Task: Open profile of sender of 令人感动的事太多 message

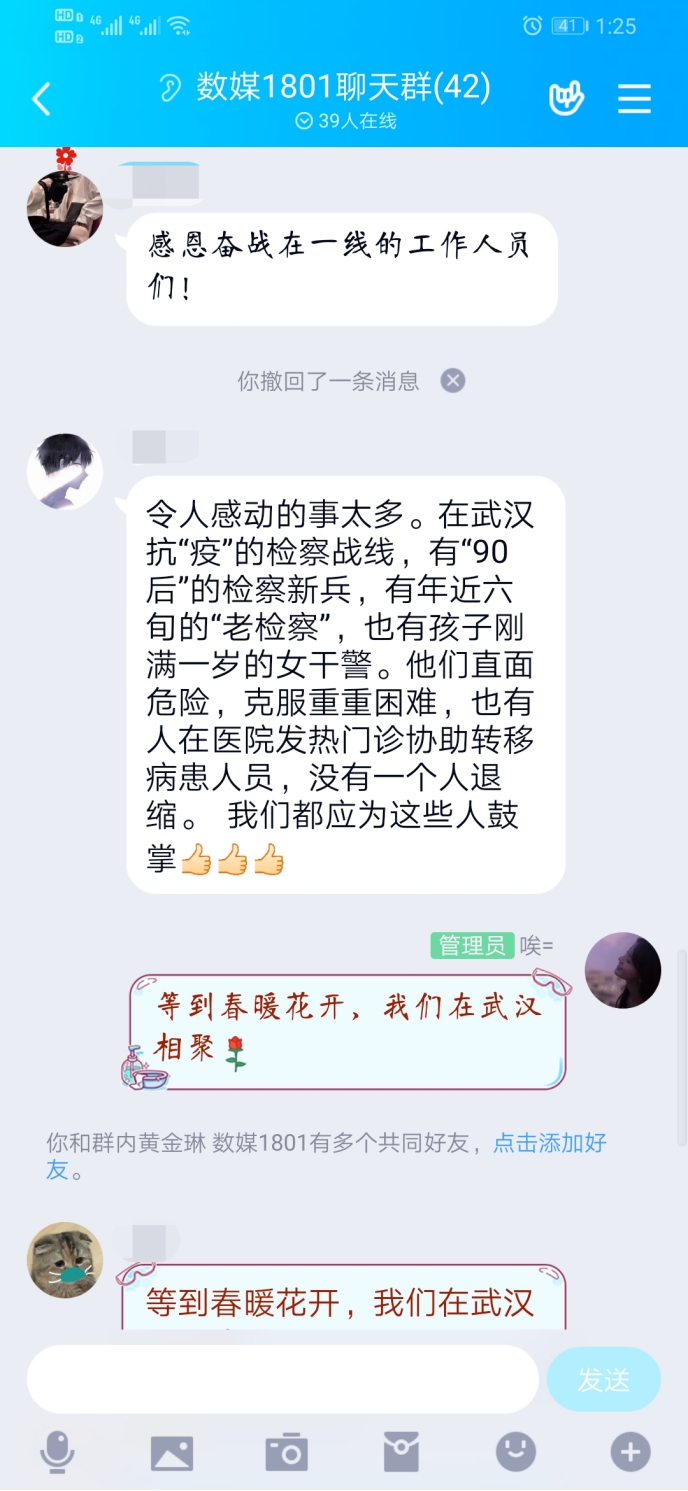Action: 65,471
